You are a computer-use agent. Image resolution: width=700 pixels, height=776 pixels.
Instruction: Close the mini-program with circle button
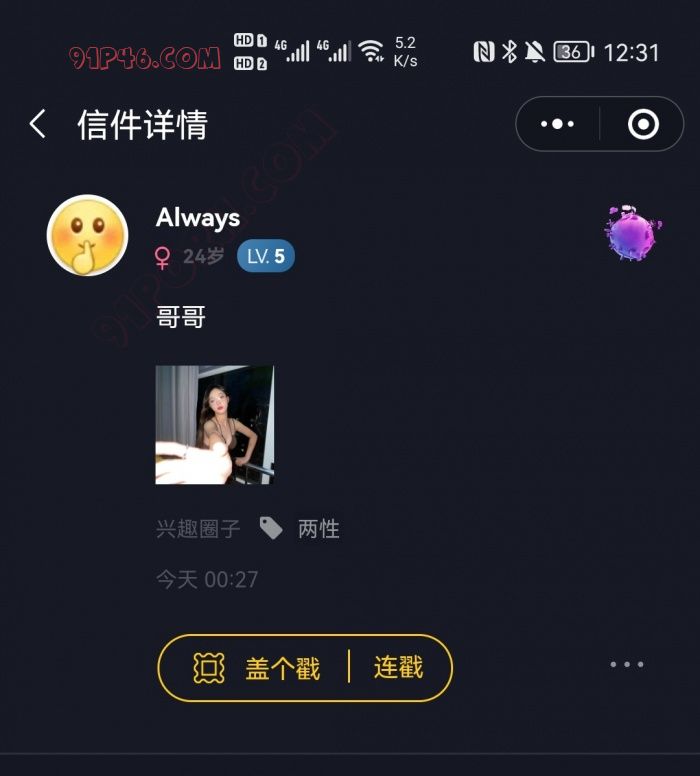643,124
